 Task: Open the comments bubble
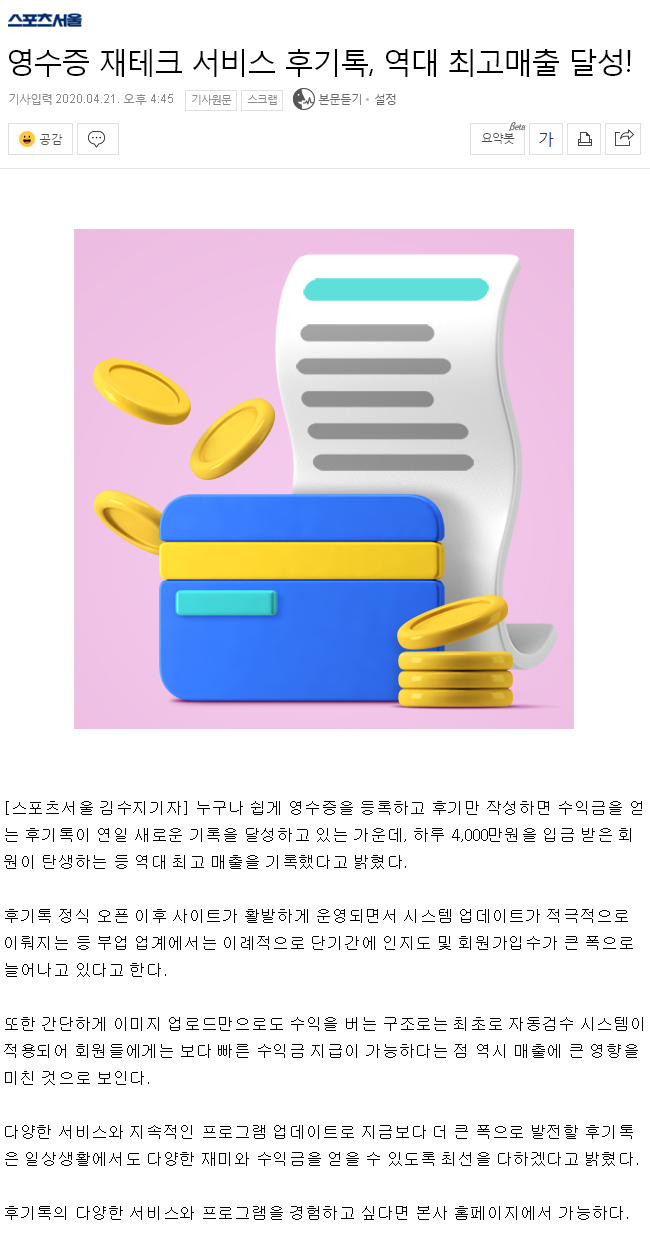pyautogui.click(x=97, y=139)
